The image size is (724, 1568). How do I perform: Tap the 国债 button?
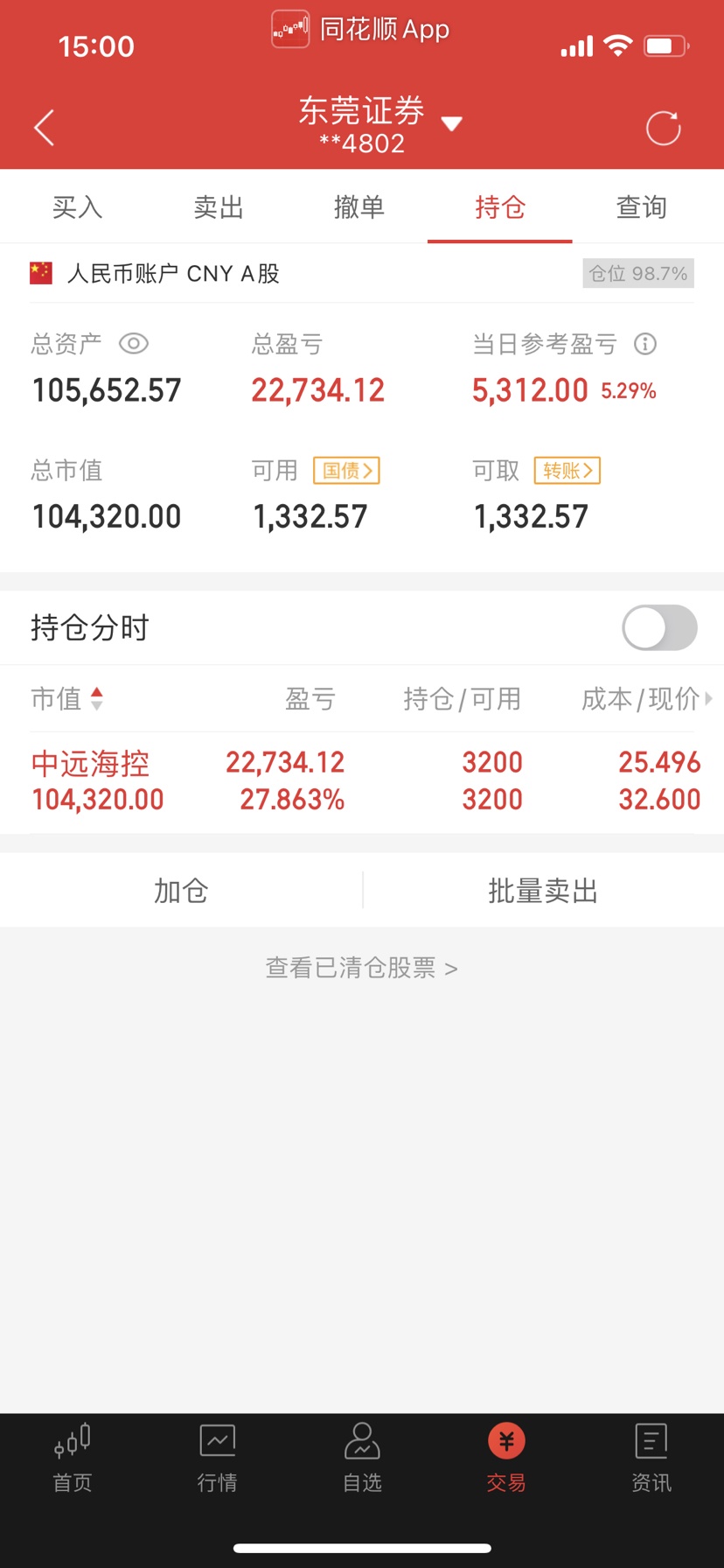tap(346, 471)
